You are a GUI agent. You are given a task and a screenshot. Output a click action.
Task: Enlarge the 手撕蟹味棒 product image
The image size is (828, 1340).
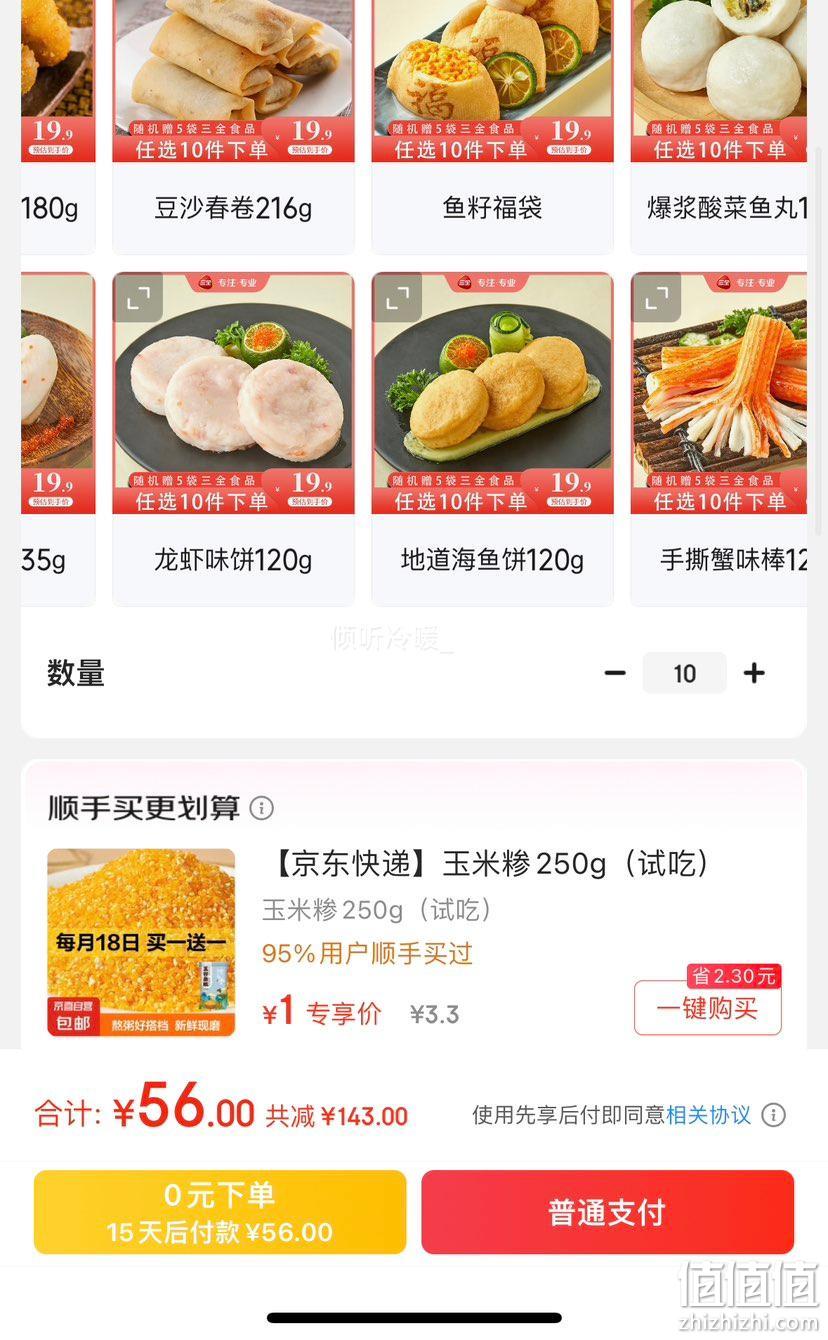click(x=656, y=298)
